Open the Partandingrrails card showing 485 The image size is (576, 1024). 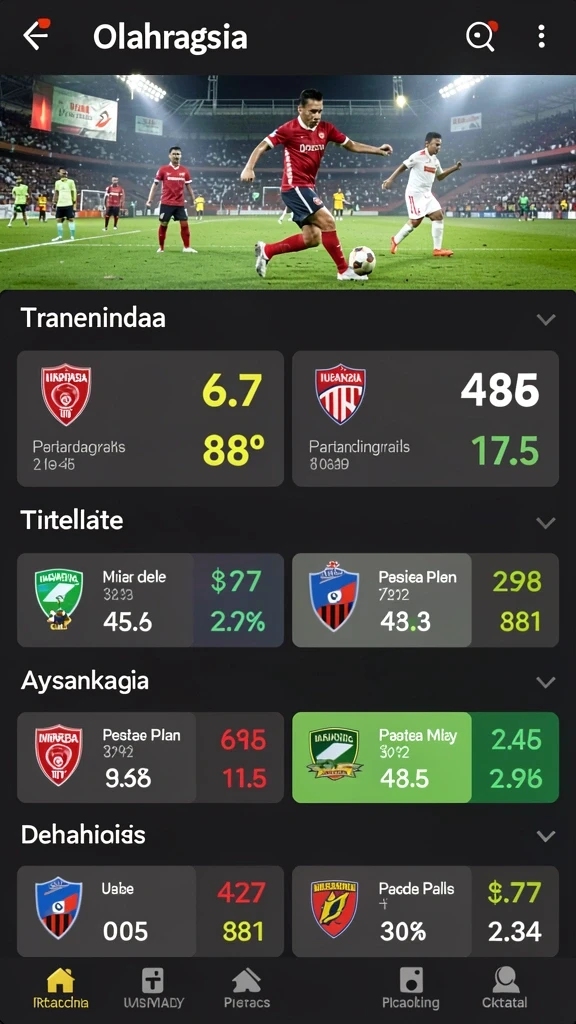[x=425, y=419]
